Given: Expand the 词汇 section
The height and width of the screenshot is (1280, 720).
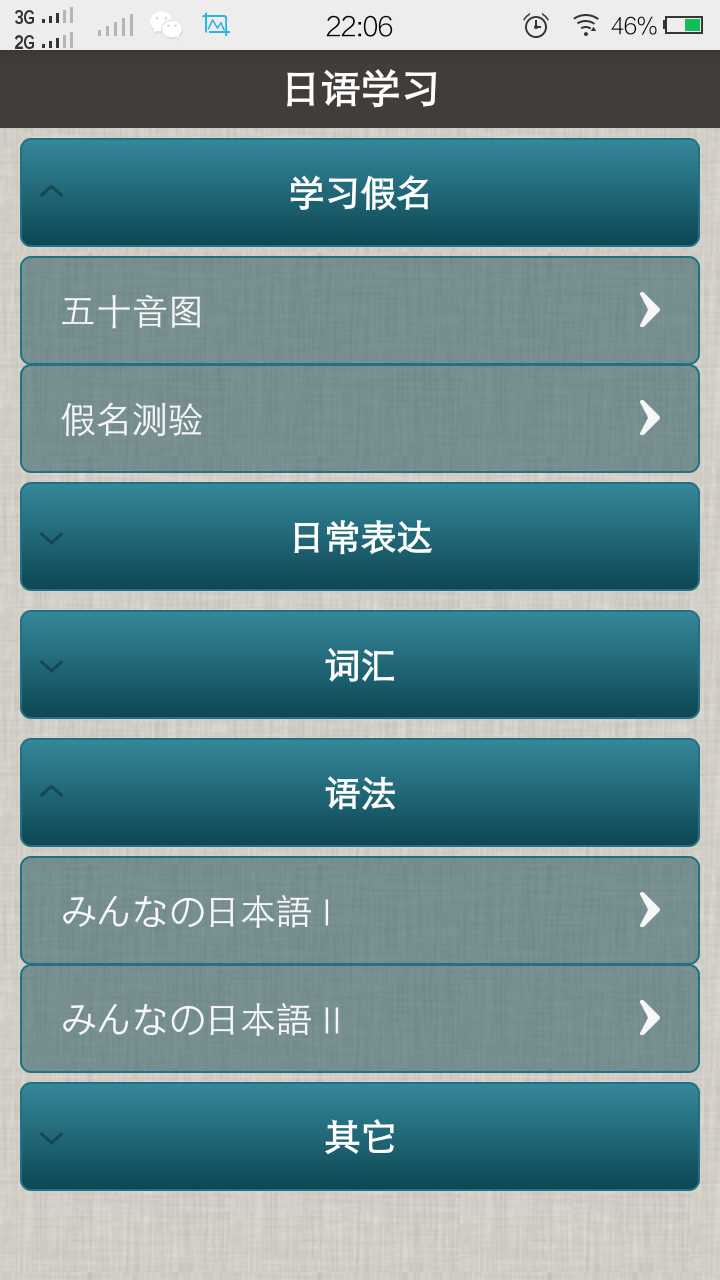Looking at the screenshot, I should tap(360, 665).
